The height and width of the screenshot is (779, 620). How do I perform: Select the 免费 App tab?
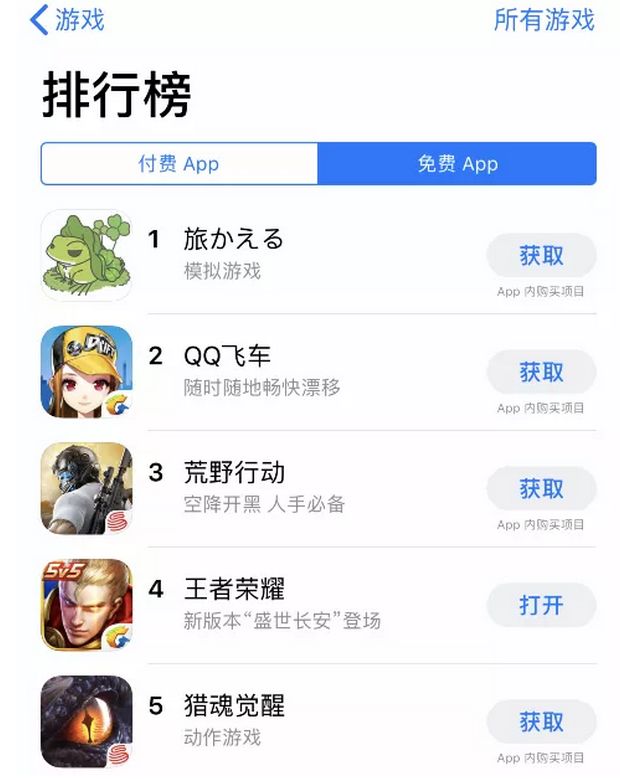pyautogui.click(x=457, y=163)
